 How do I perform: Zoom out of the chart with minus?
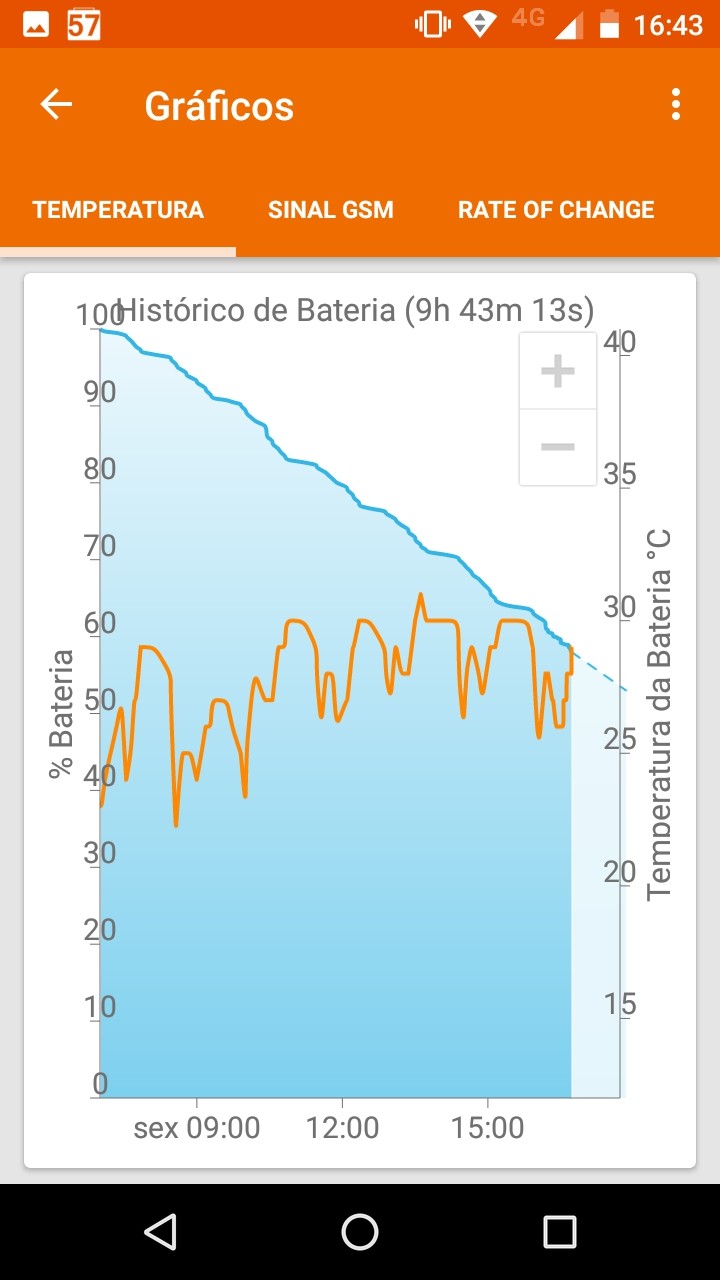pos(558,447)
